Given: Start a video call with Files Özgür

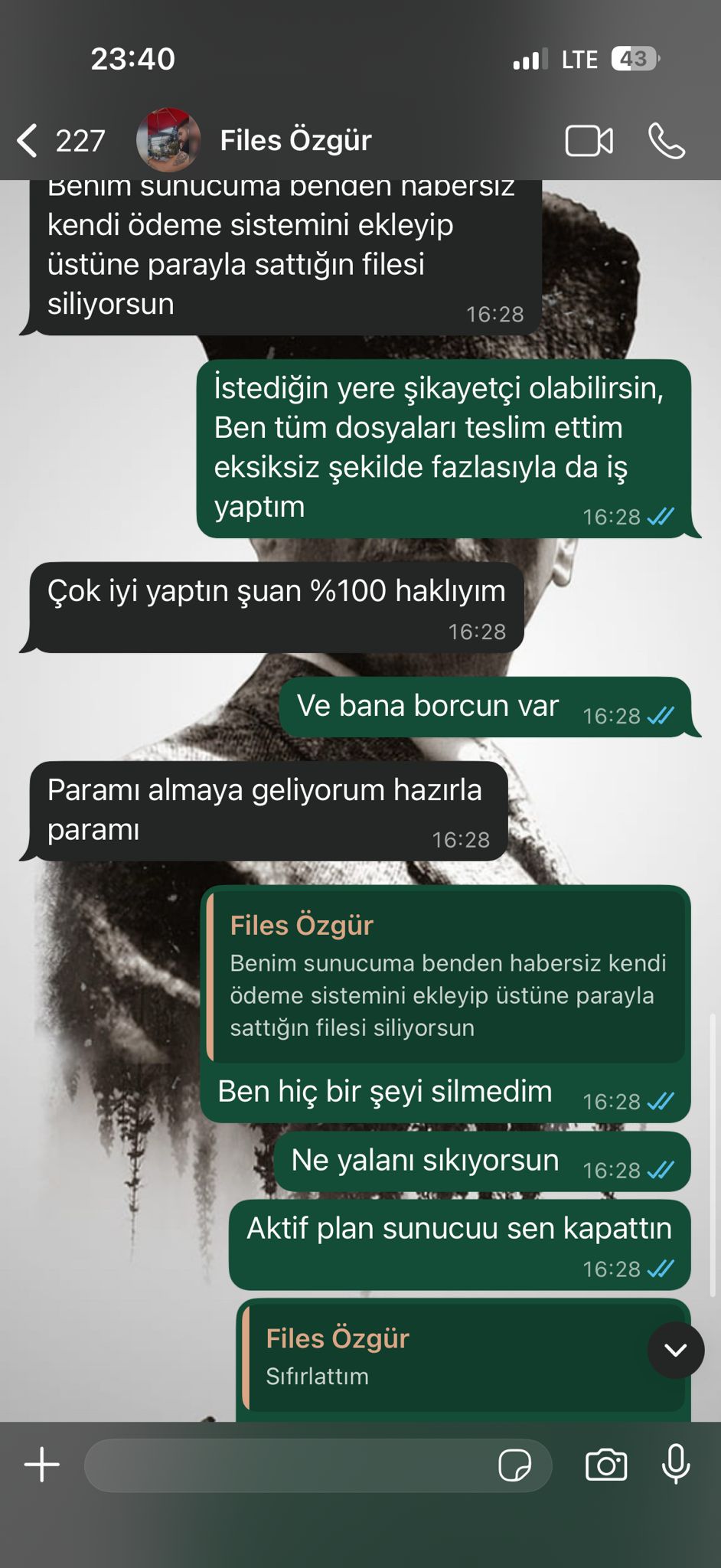Looking at the screenshot, I should click(589, 141).
